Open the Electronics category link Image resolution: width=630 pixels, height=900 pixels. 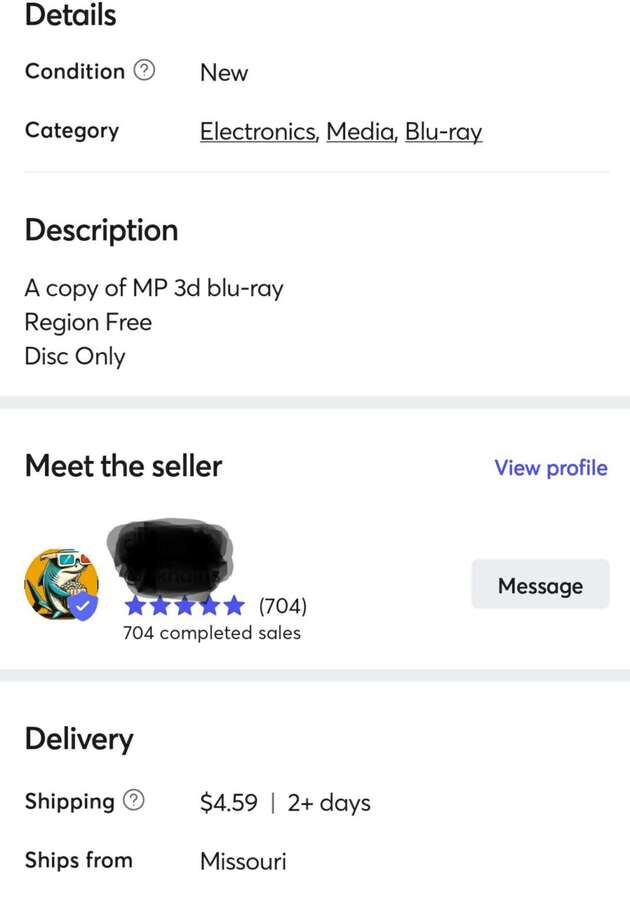coord(259,132)
